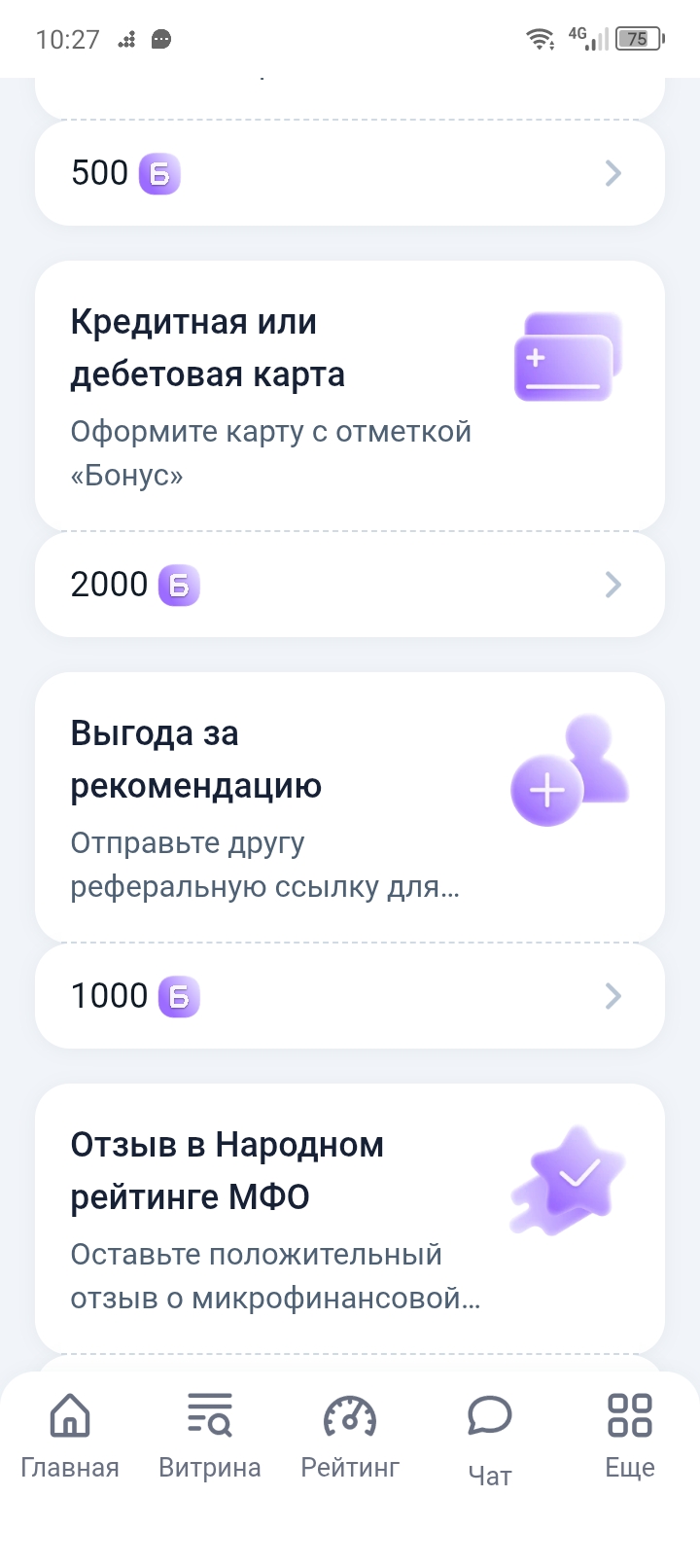This screenshot has width=700, height=1568.
Task: Open the Главная tab
Action: 70,1436
